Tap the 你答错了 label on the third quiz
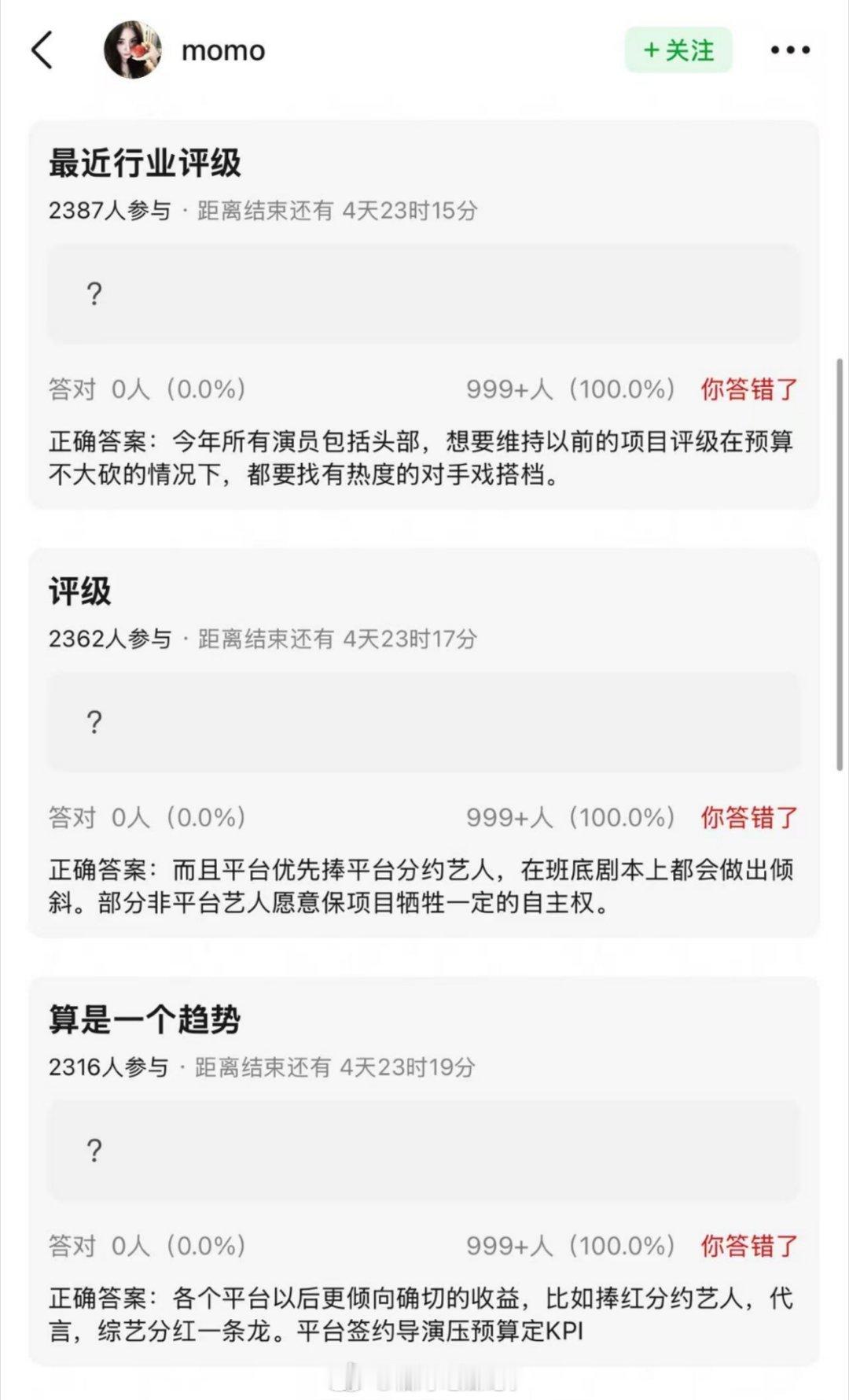 [x=748, y=1247]
